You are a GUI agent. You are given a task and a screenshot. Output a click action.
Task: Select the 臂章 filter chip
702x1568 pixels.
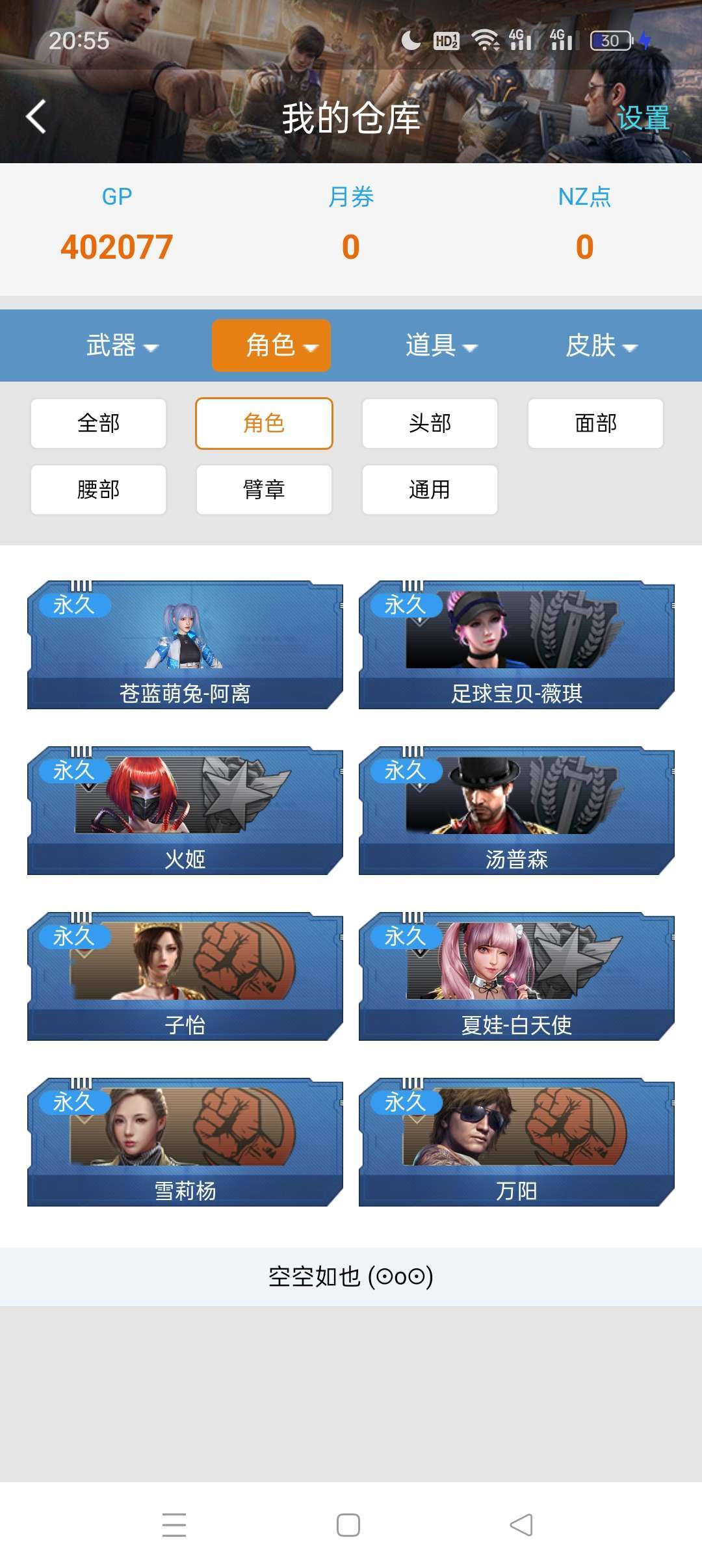click(x=264, y=490)
